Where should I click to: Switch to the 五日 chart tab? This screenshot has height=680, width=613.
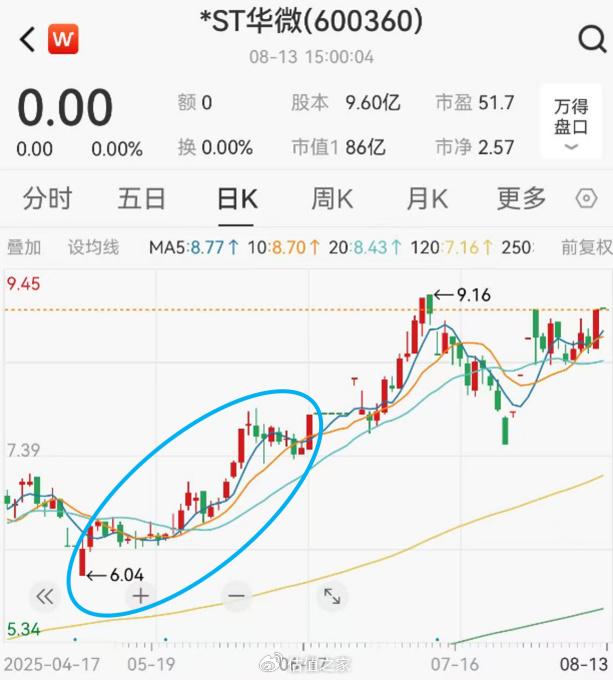141,199
